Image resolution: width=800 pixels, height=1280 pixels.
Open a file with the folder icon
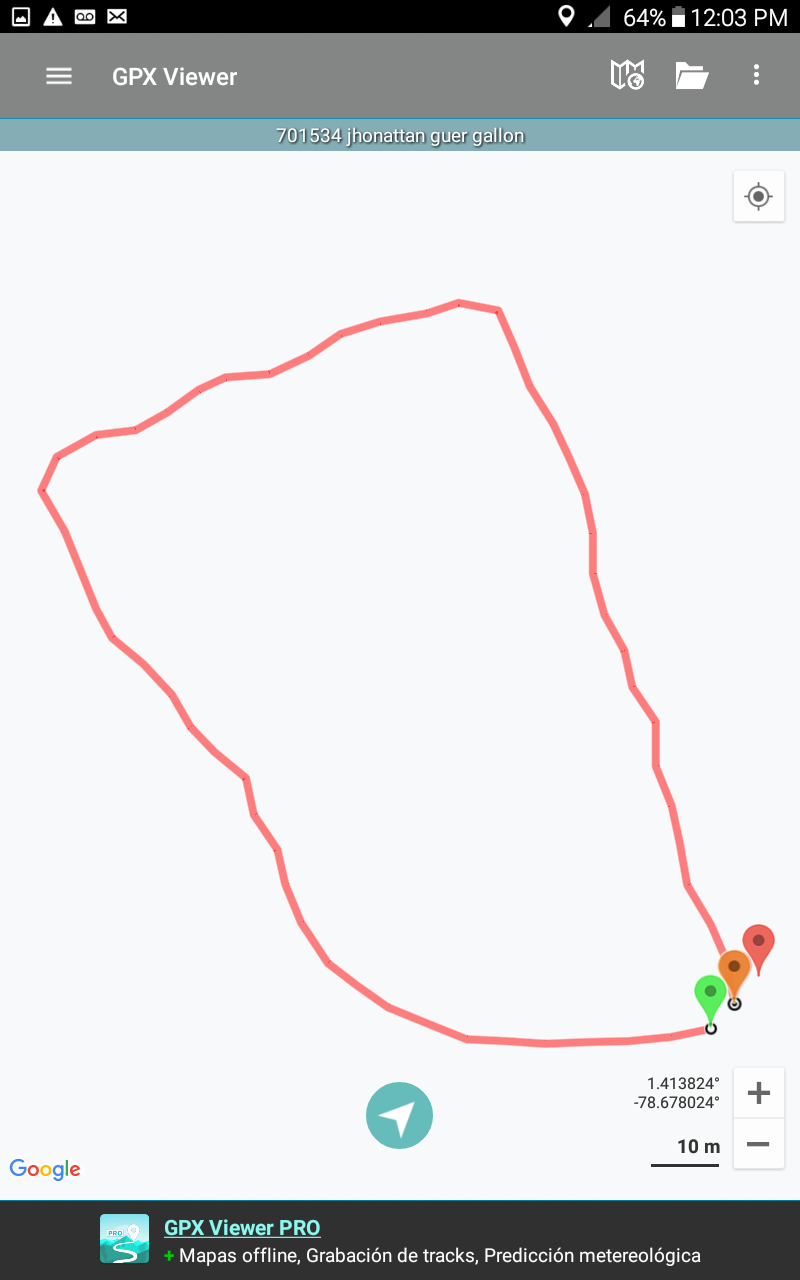click(x=691, y=76)
